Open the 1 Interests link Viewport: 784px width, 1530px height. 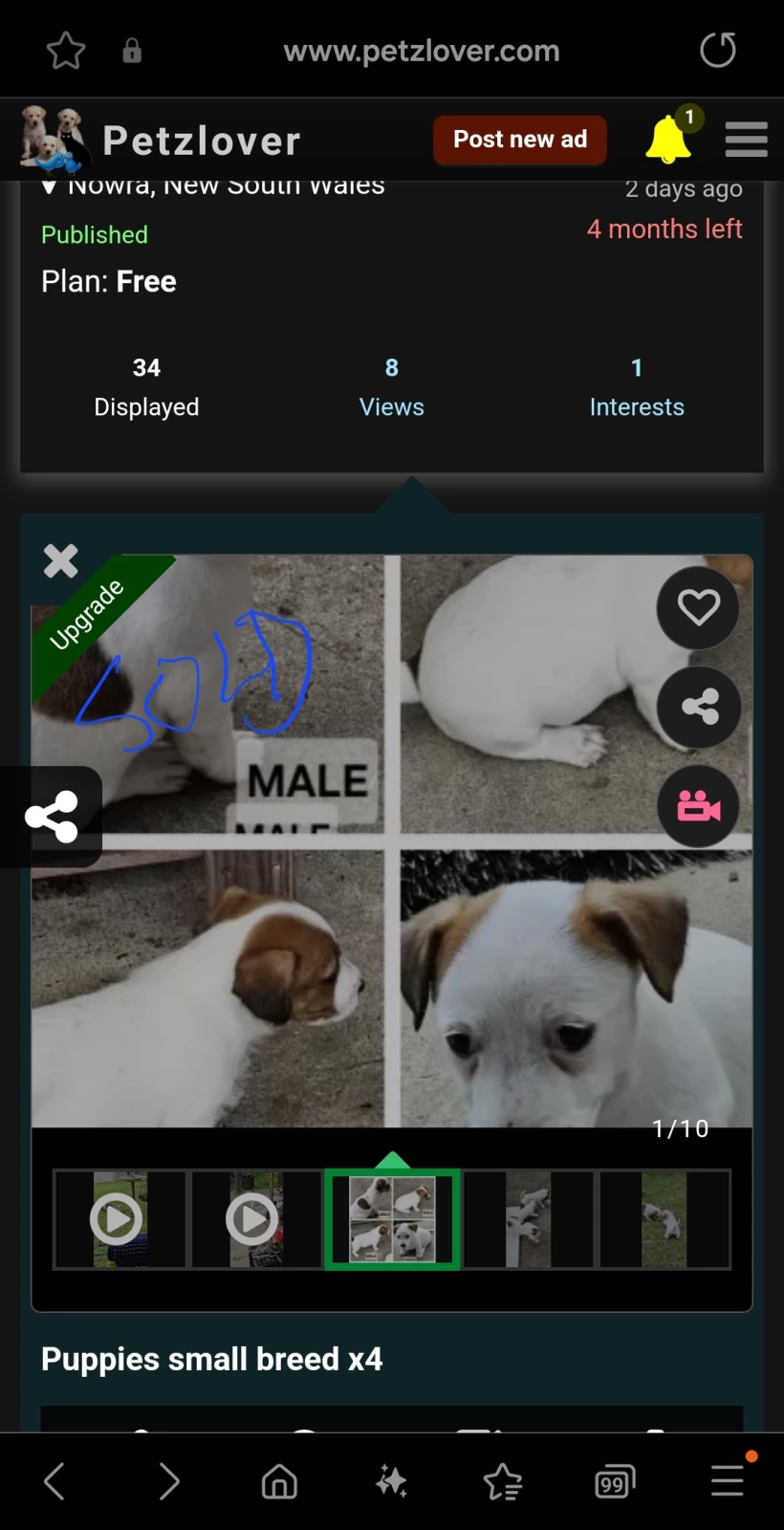point(637,387)
